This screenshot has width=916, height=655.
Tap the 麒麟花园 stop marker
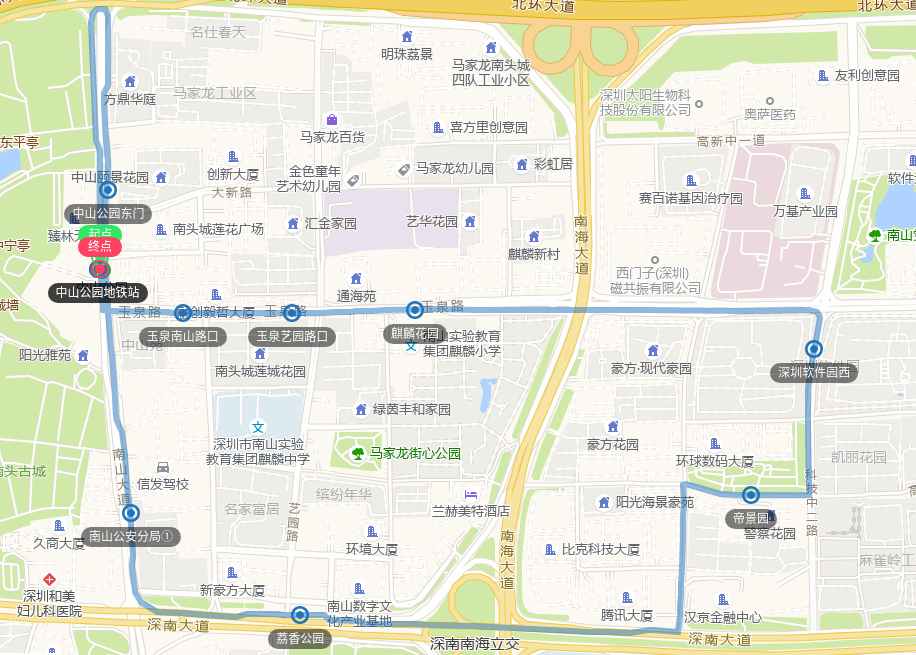(414, 310)
